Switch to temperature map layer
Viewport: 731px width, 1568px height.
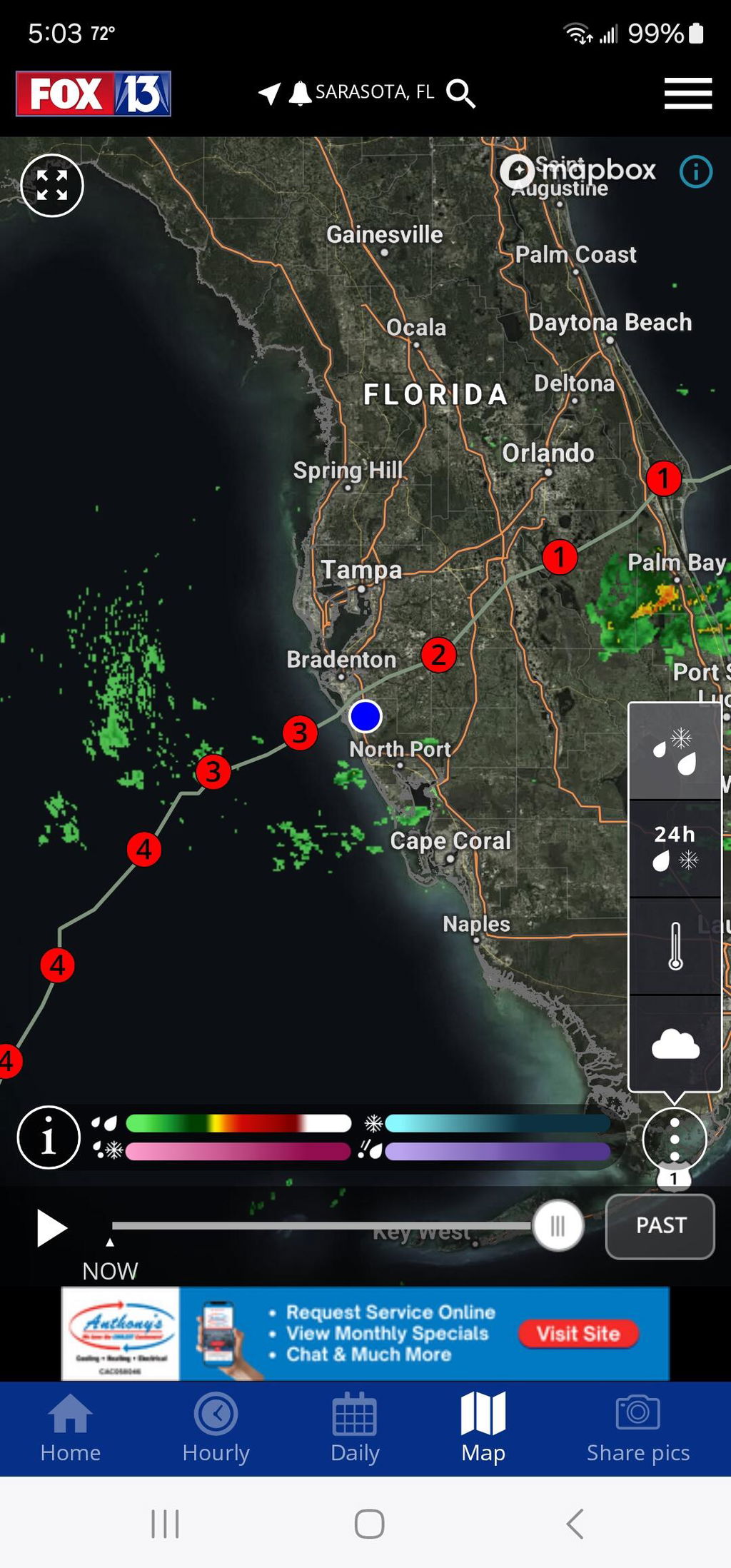coord(675,946)
